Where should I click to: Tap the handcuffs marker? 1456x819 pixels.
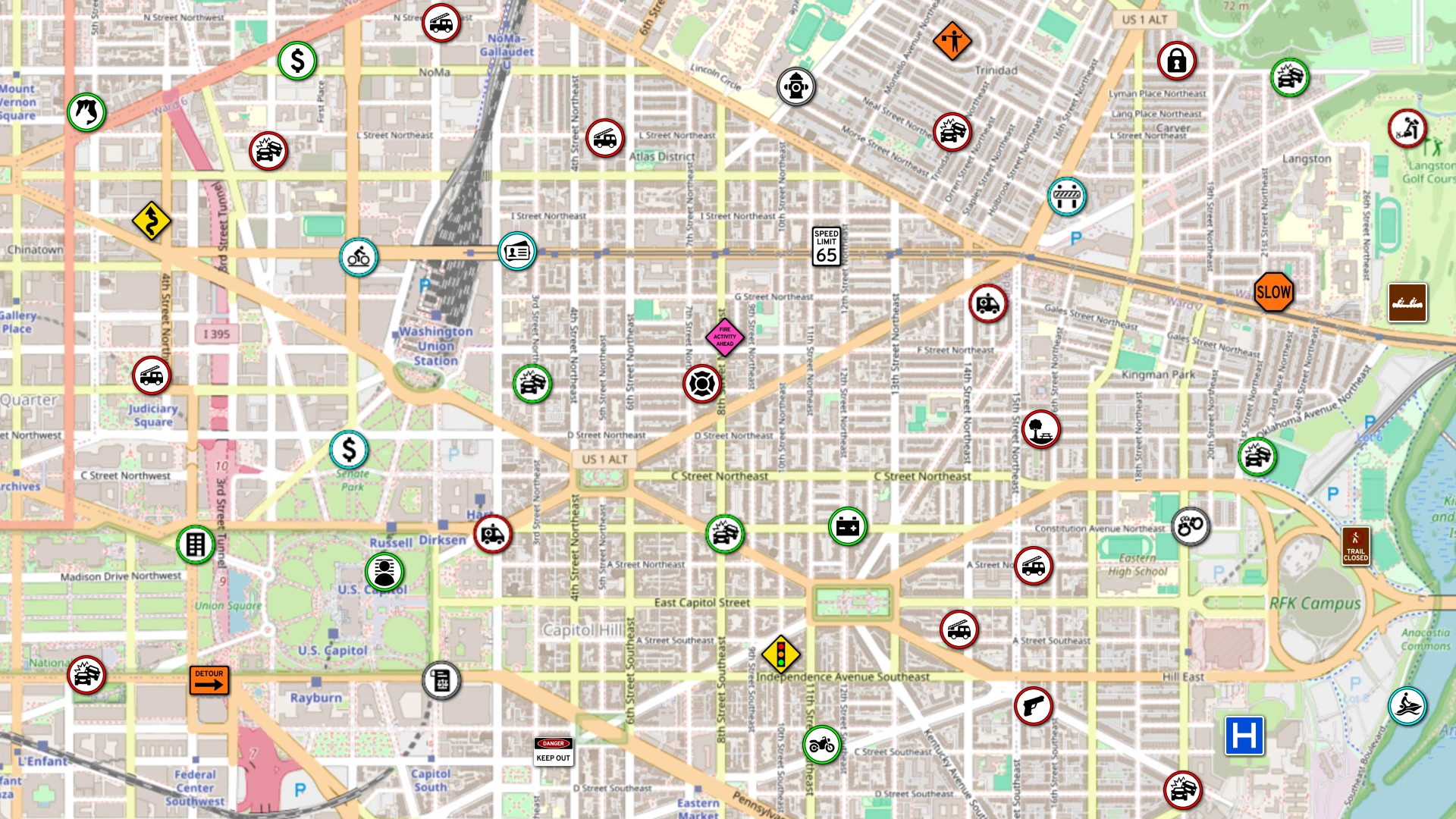coord(1190,526)
